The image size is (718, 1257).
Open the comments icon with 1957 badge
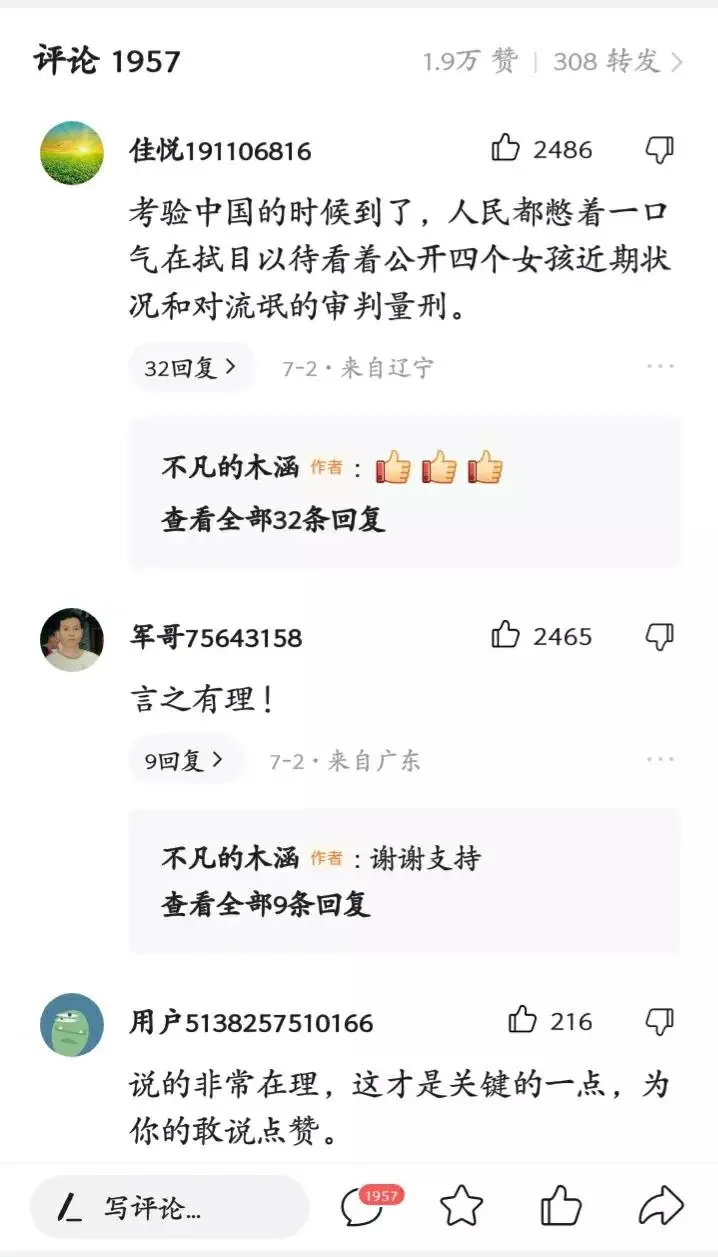[362, 1207]
